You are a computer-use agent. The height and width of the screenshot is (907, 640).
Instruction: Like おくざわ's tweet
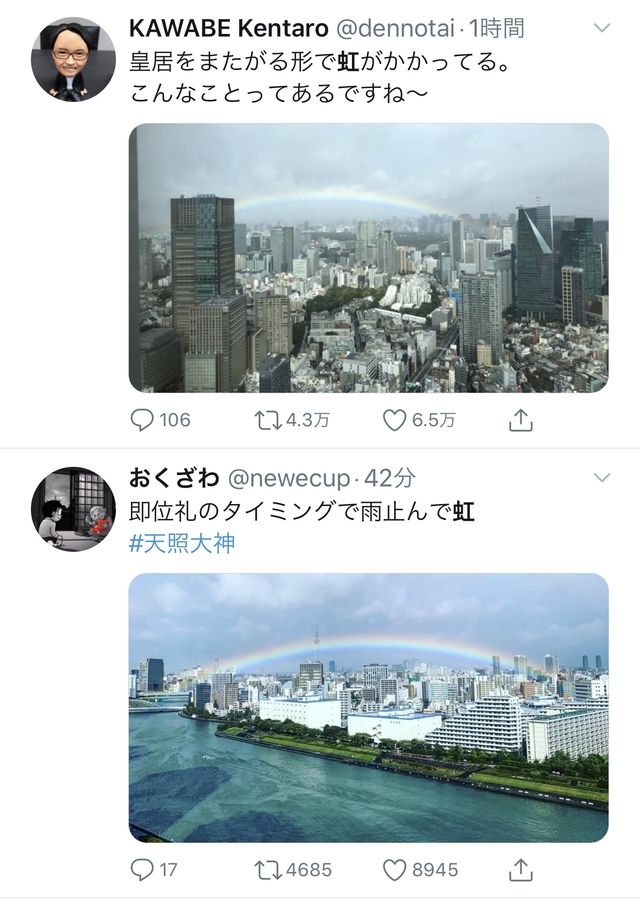click(395, 870)
